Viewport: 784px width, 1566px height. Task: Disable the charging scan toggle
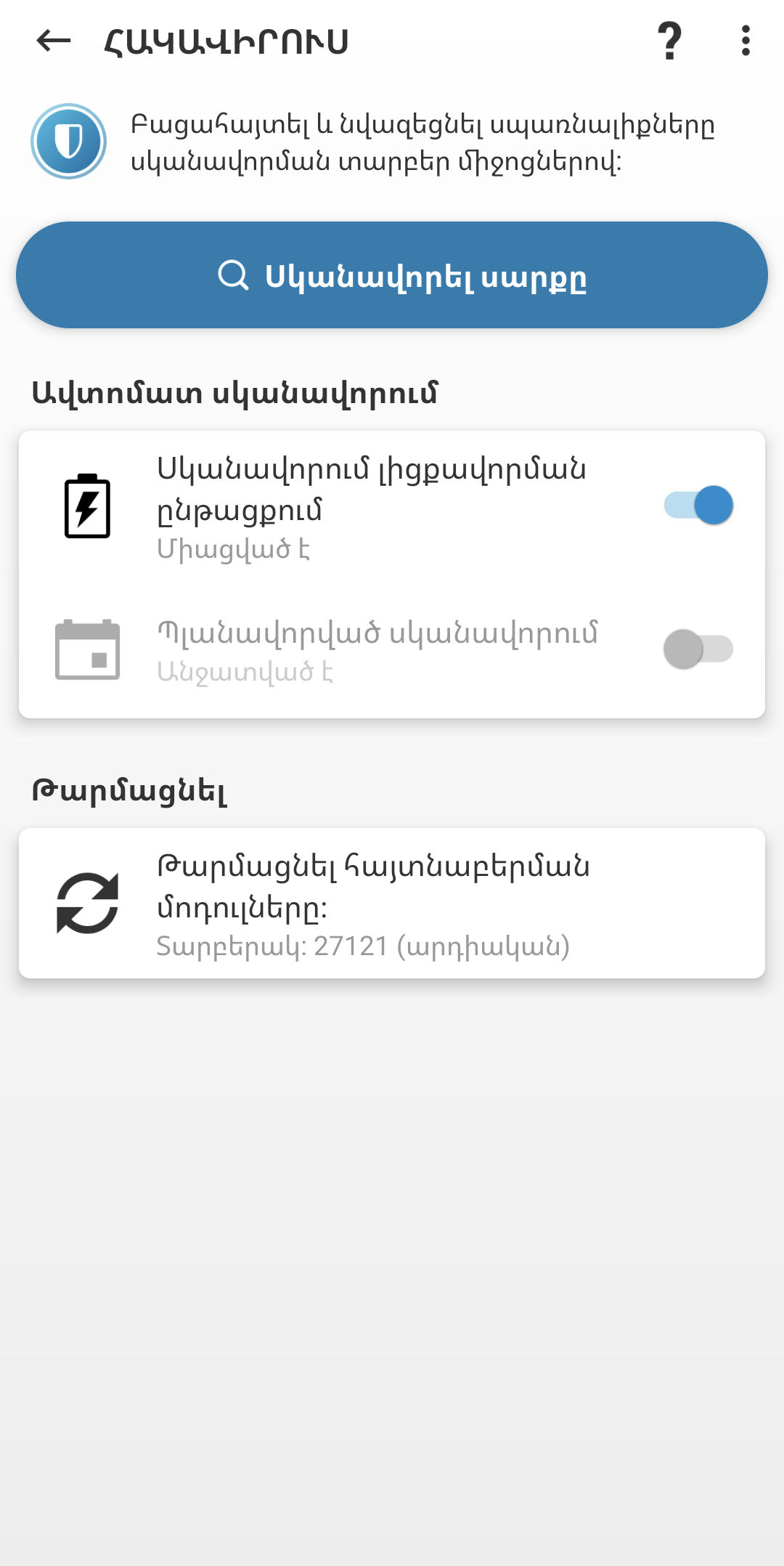(699, 503)
